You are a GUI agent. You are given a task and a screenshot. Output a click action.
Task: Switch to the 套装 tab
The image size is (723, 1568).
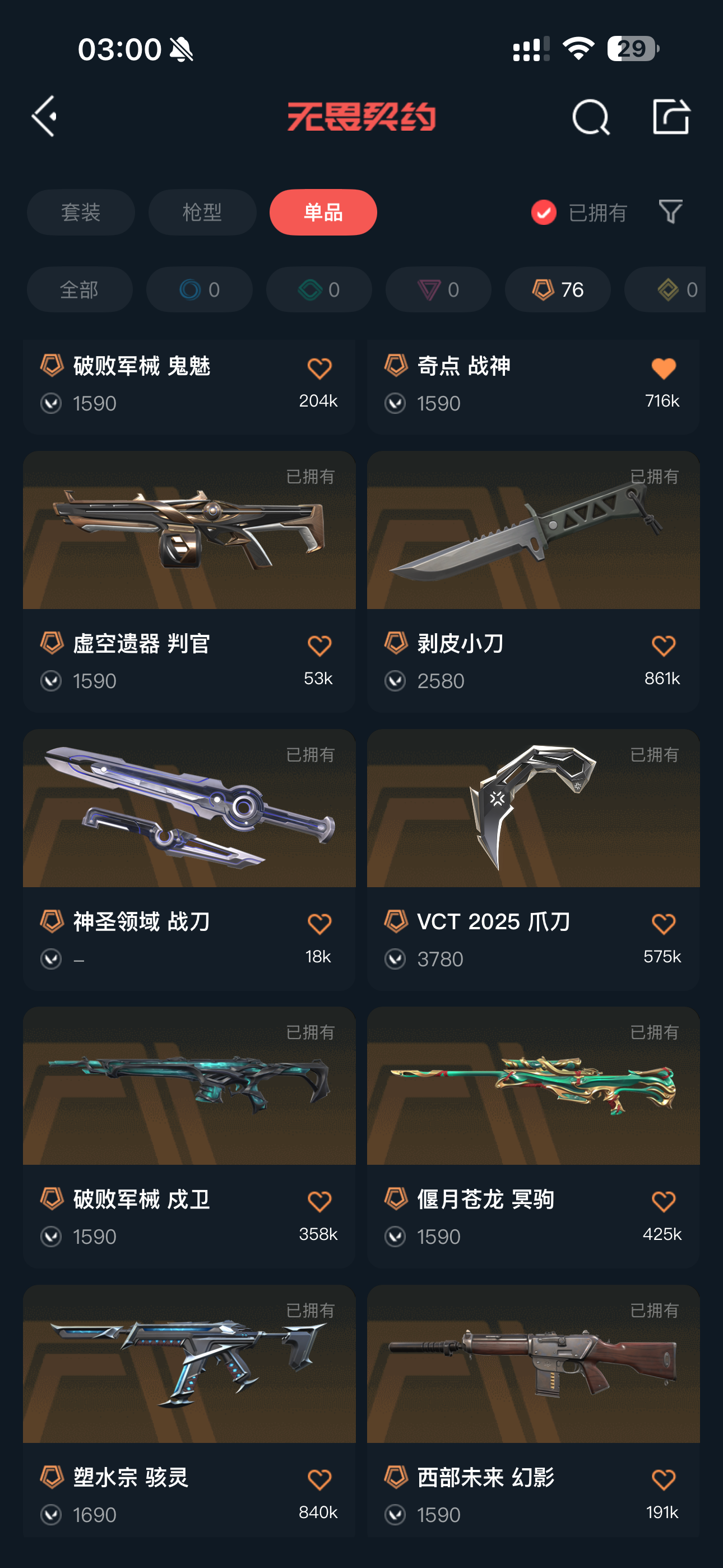[x=81, y=213]
